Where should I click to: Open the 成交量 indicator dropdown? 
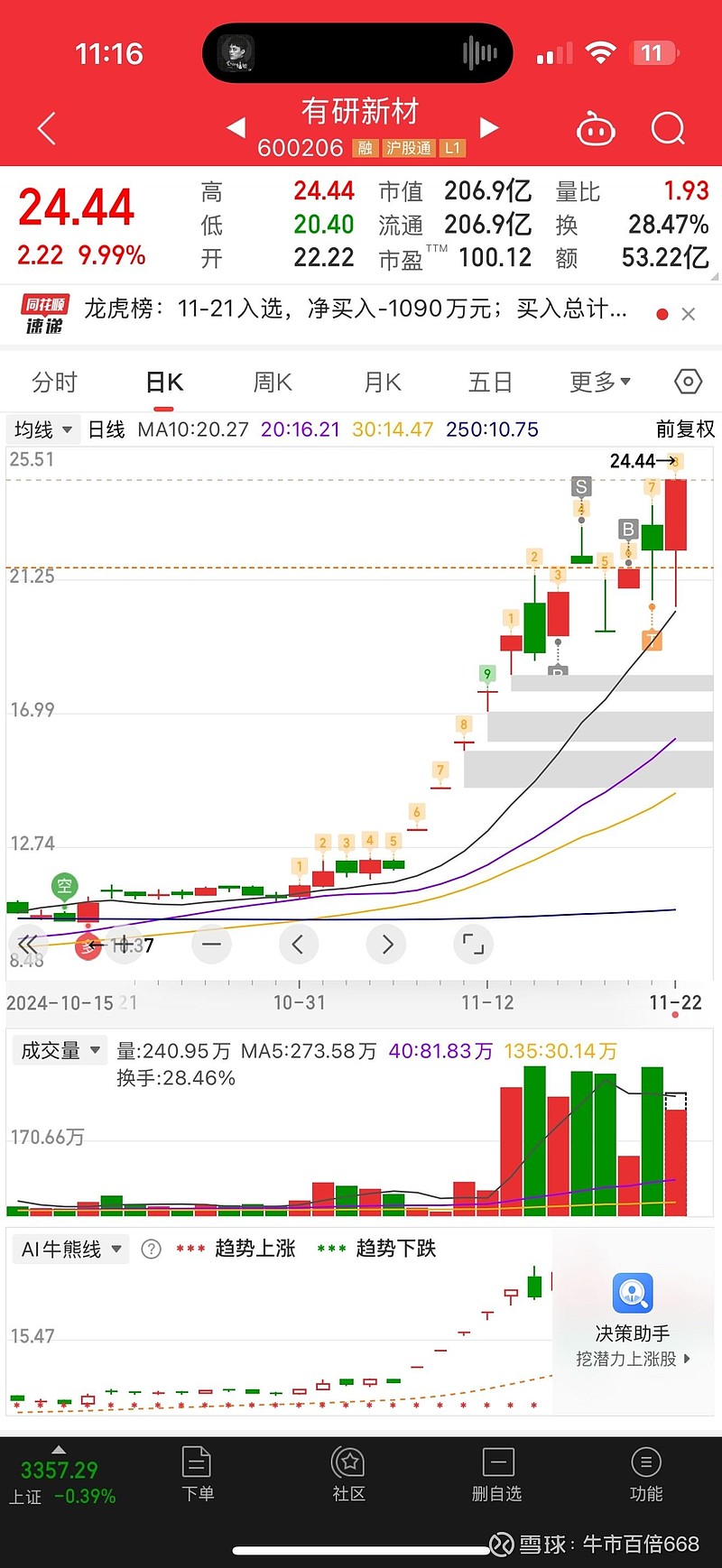tap(60, 1051)
